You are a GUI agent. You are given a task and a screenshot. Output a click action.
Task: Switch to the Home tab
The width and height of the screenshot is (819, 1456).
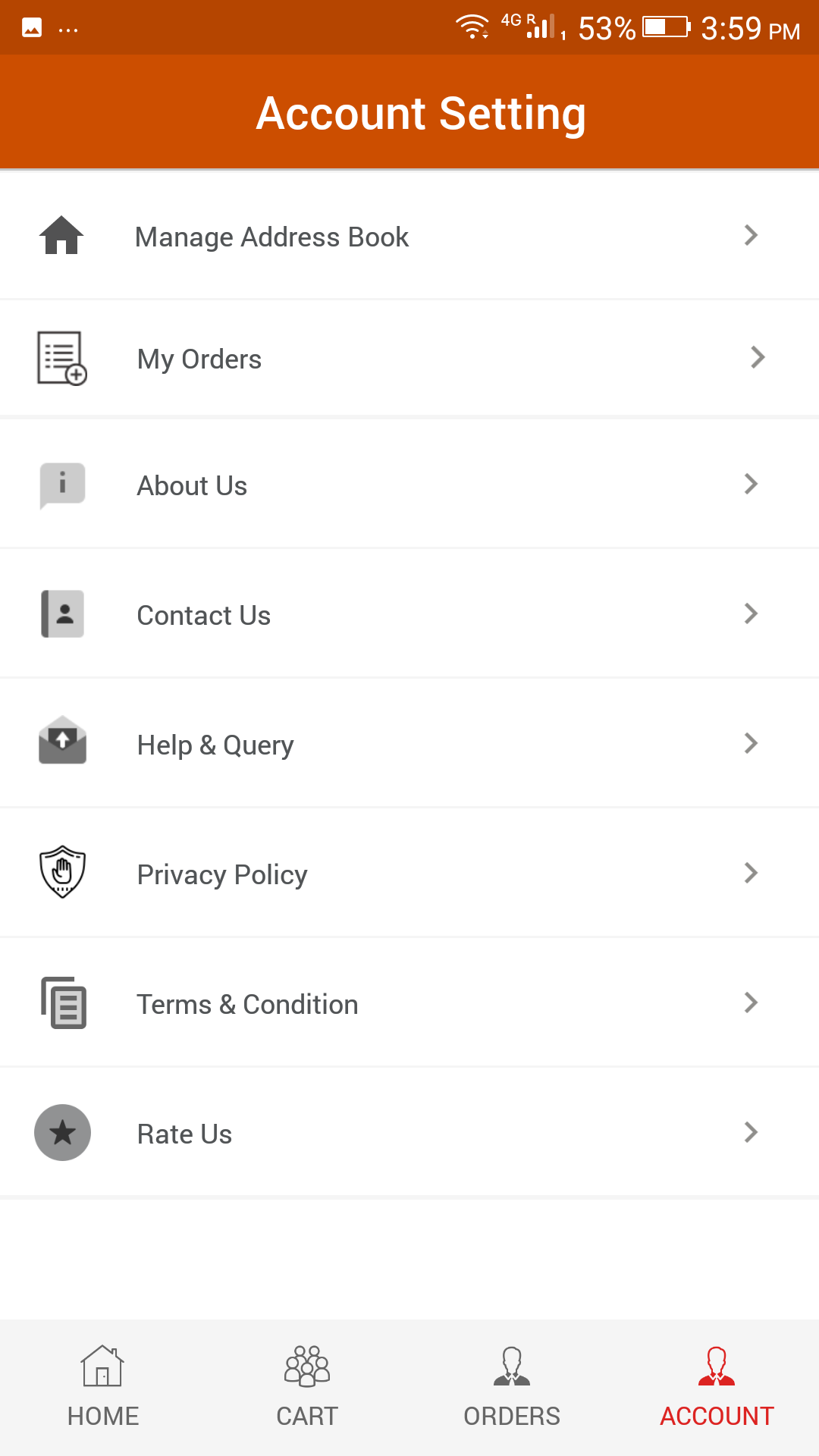click(x=102, y=1388)
